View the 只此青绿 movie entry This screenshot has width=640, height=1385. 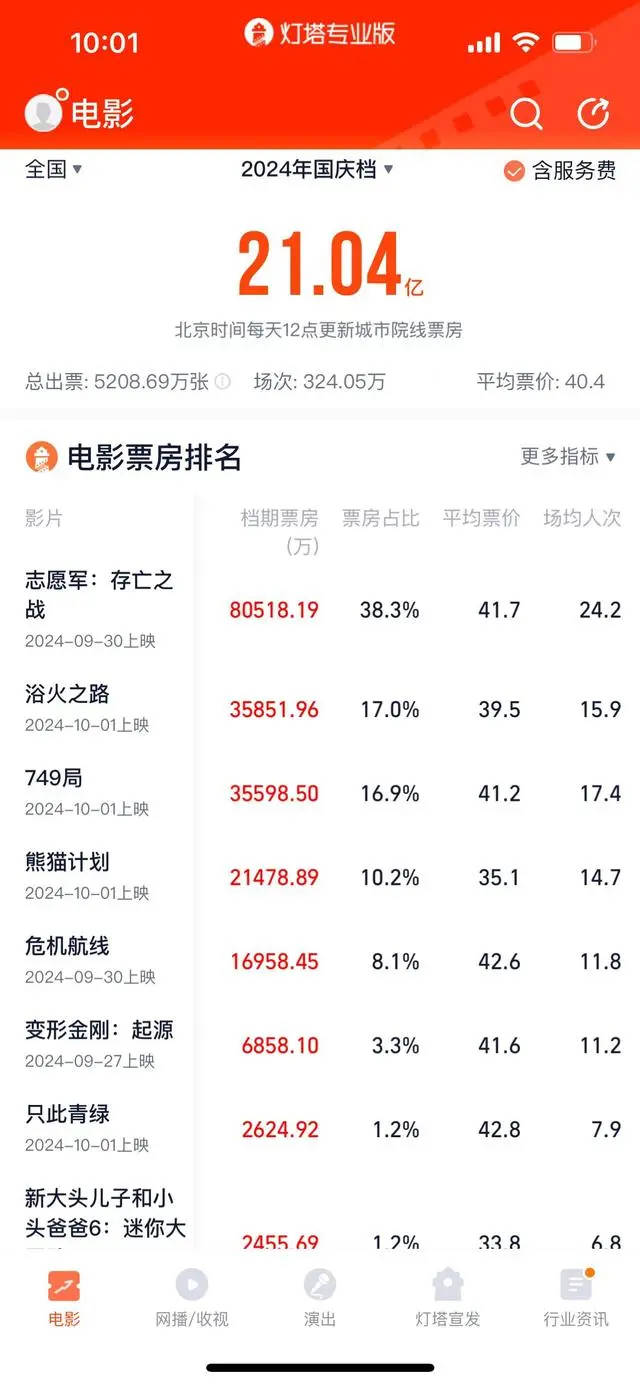pyautogui.click(x=320, y=1129)
